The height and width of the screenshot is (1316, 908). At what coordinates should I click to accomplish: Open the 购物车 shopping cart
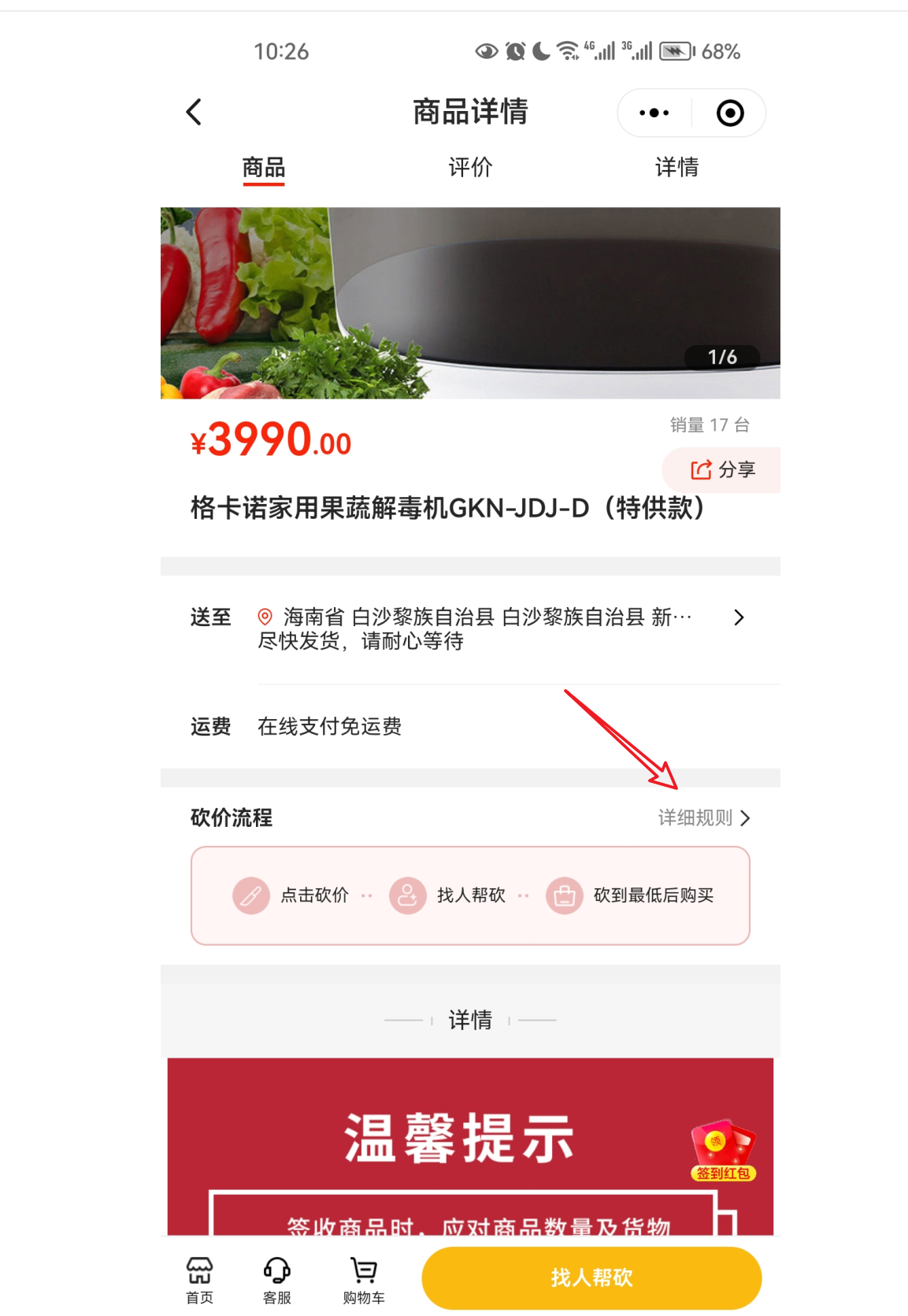tap(363, 1280)
